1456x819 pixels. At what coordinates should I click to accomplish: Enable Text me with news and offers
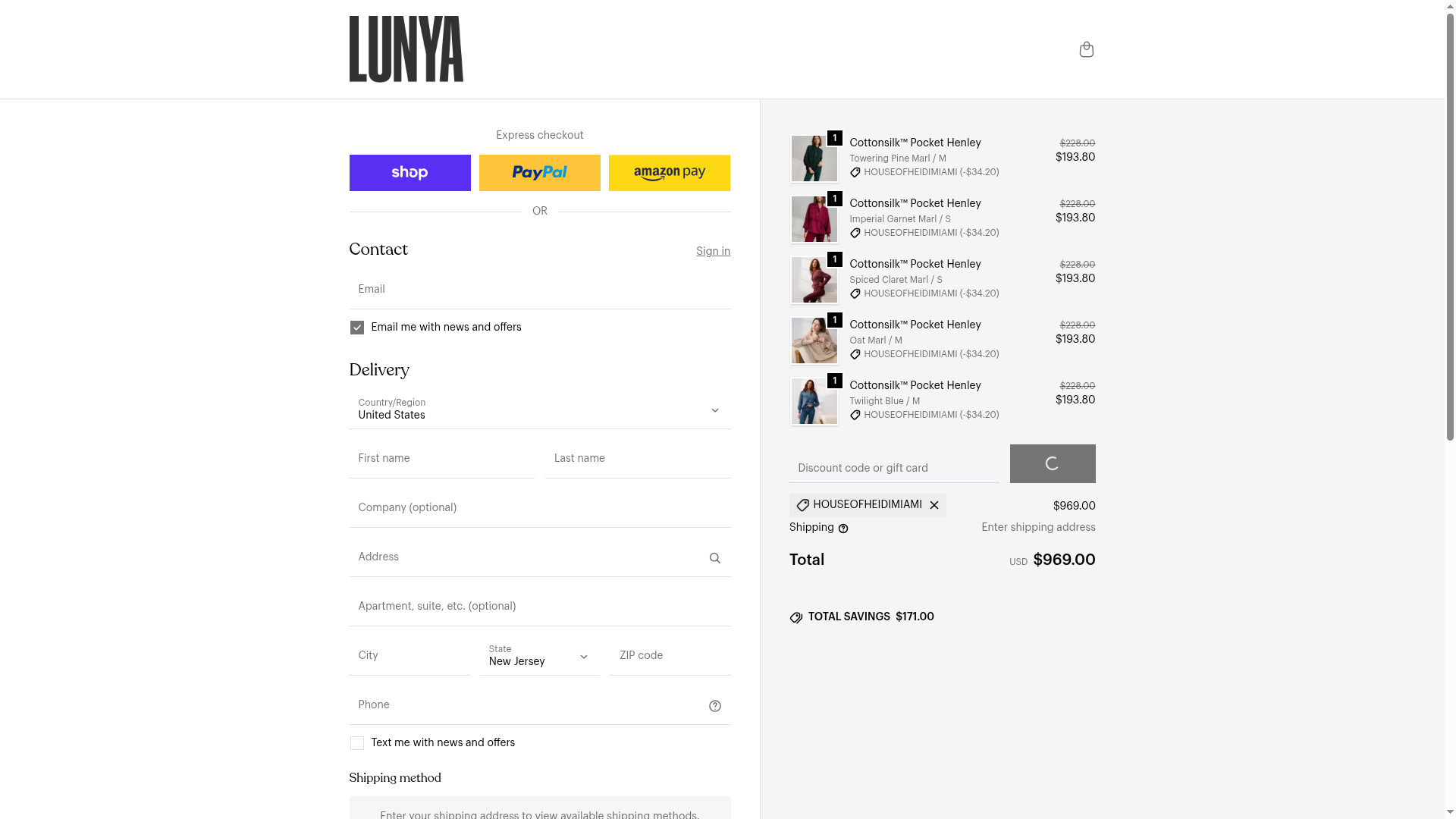[357, 743]
